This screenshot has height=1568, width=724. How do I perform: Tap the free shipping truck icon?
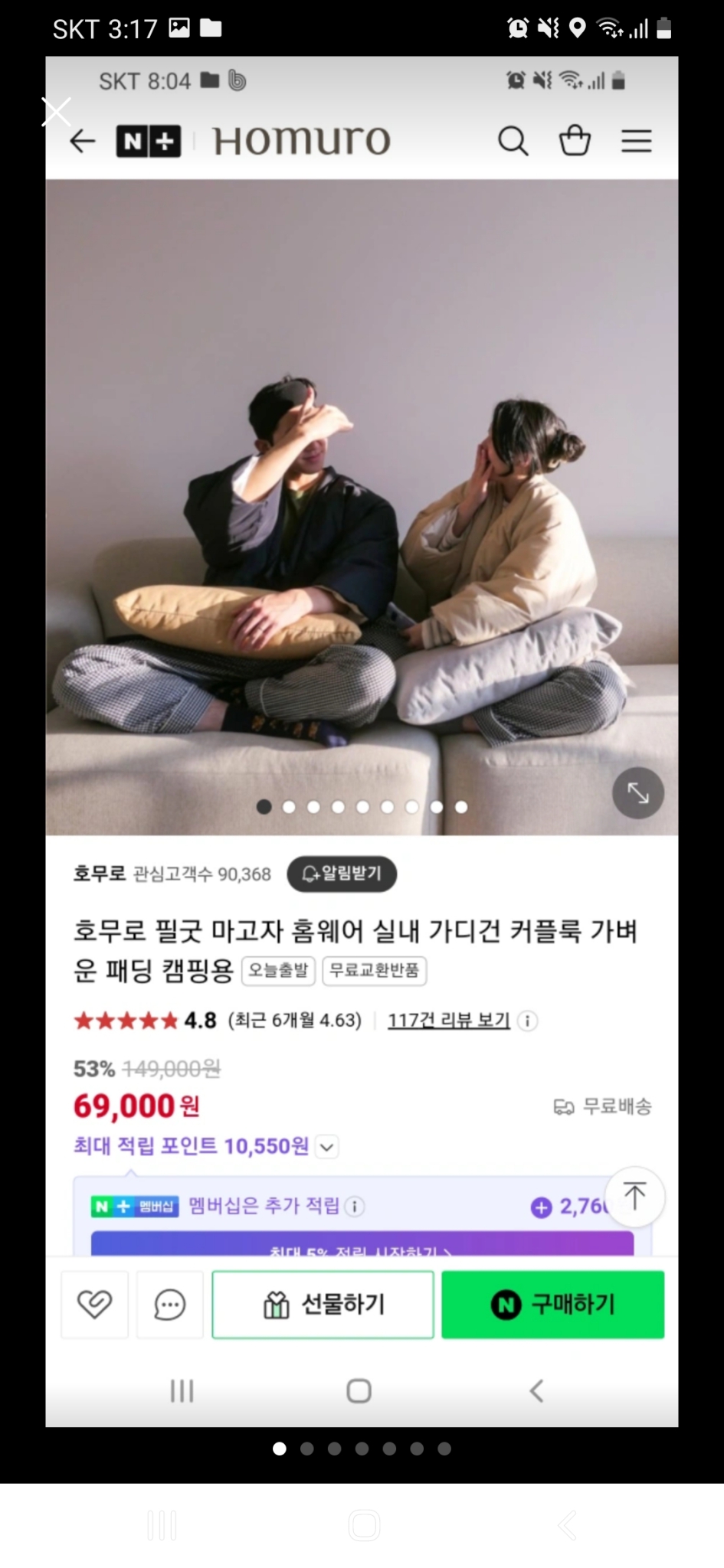tap(565, 1106)
